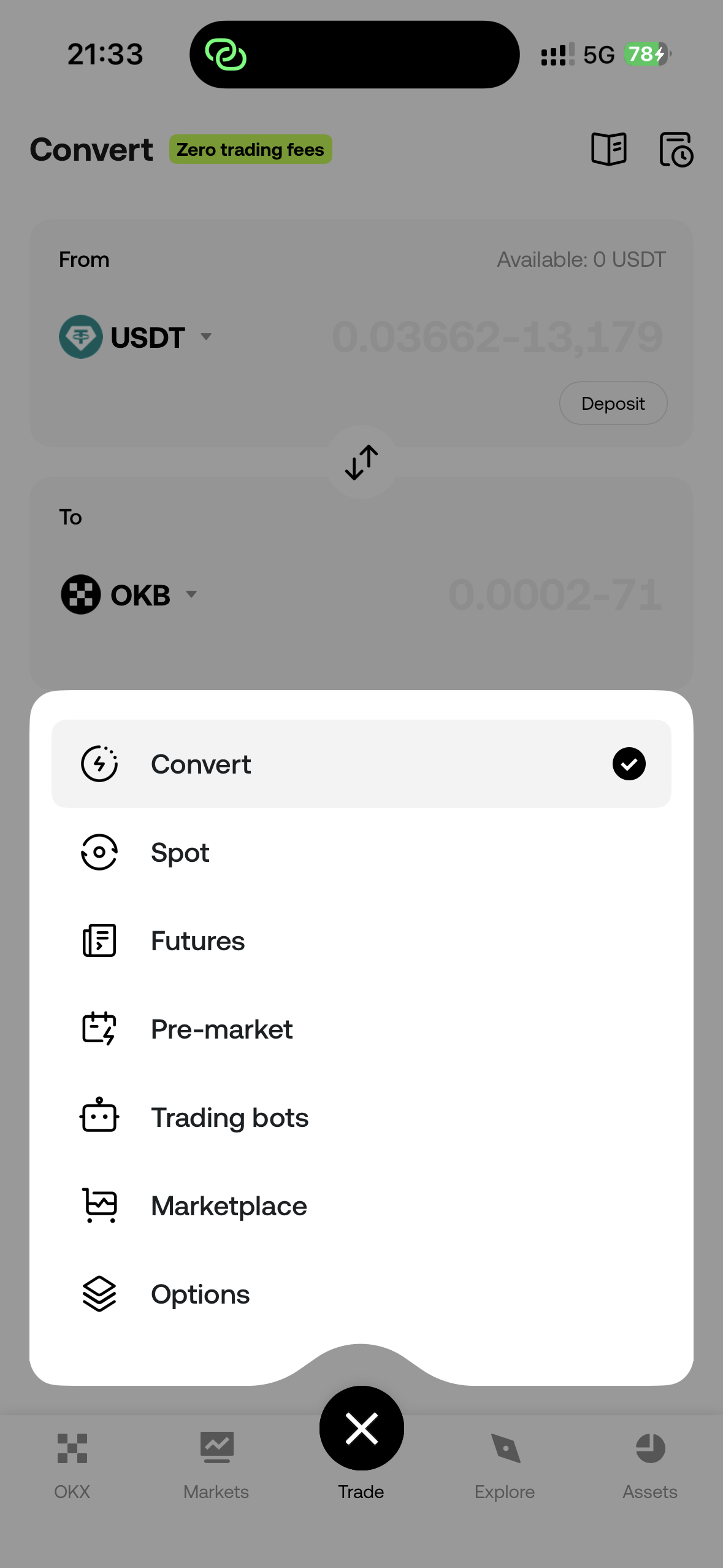Open the convert guide book icon
The height and width of the screenshot is (1568, 723).
tap(608, 149)
